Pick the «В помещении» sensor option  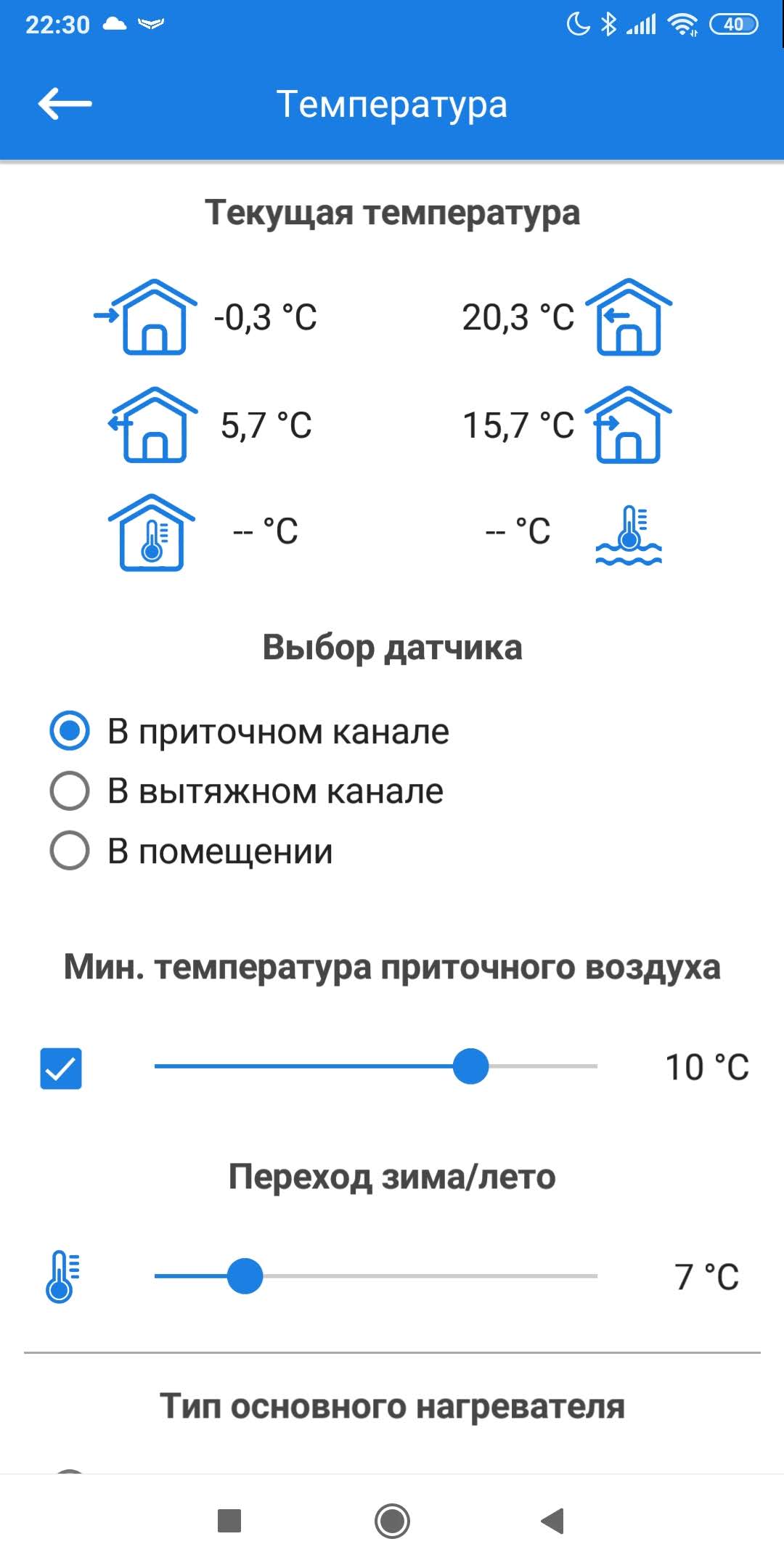(x=192, y=851)
